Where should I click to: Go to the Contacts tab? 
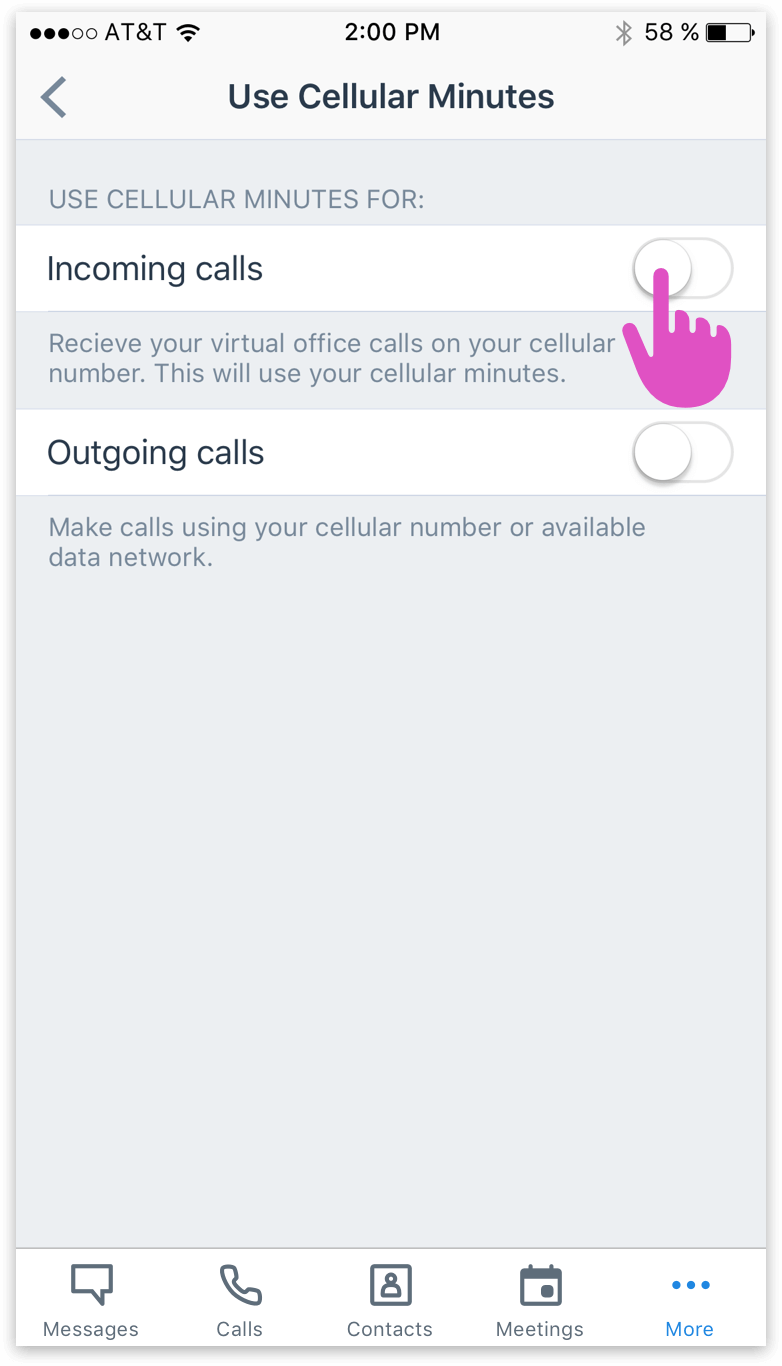390,1299
